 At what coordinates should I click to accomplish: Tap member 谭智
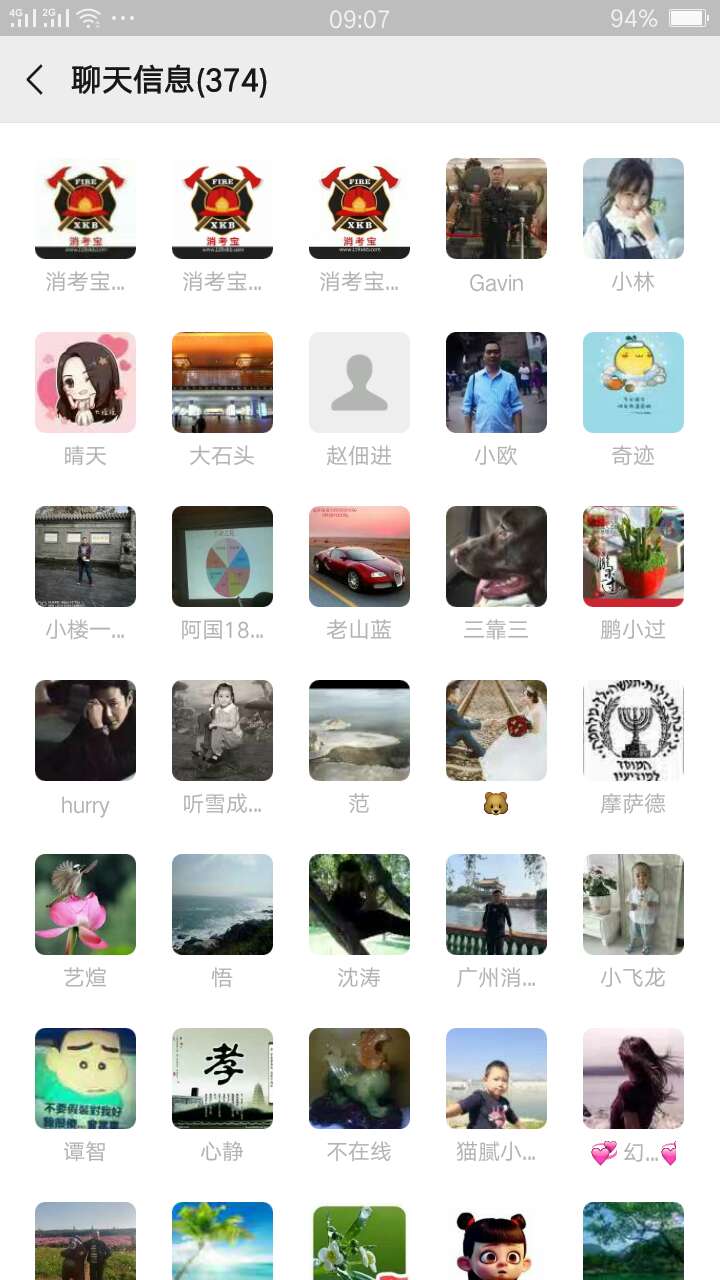85,1078
